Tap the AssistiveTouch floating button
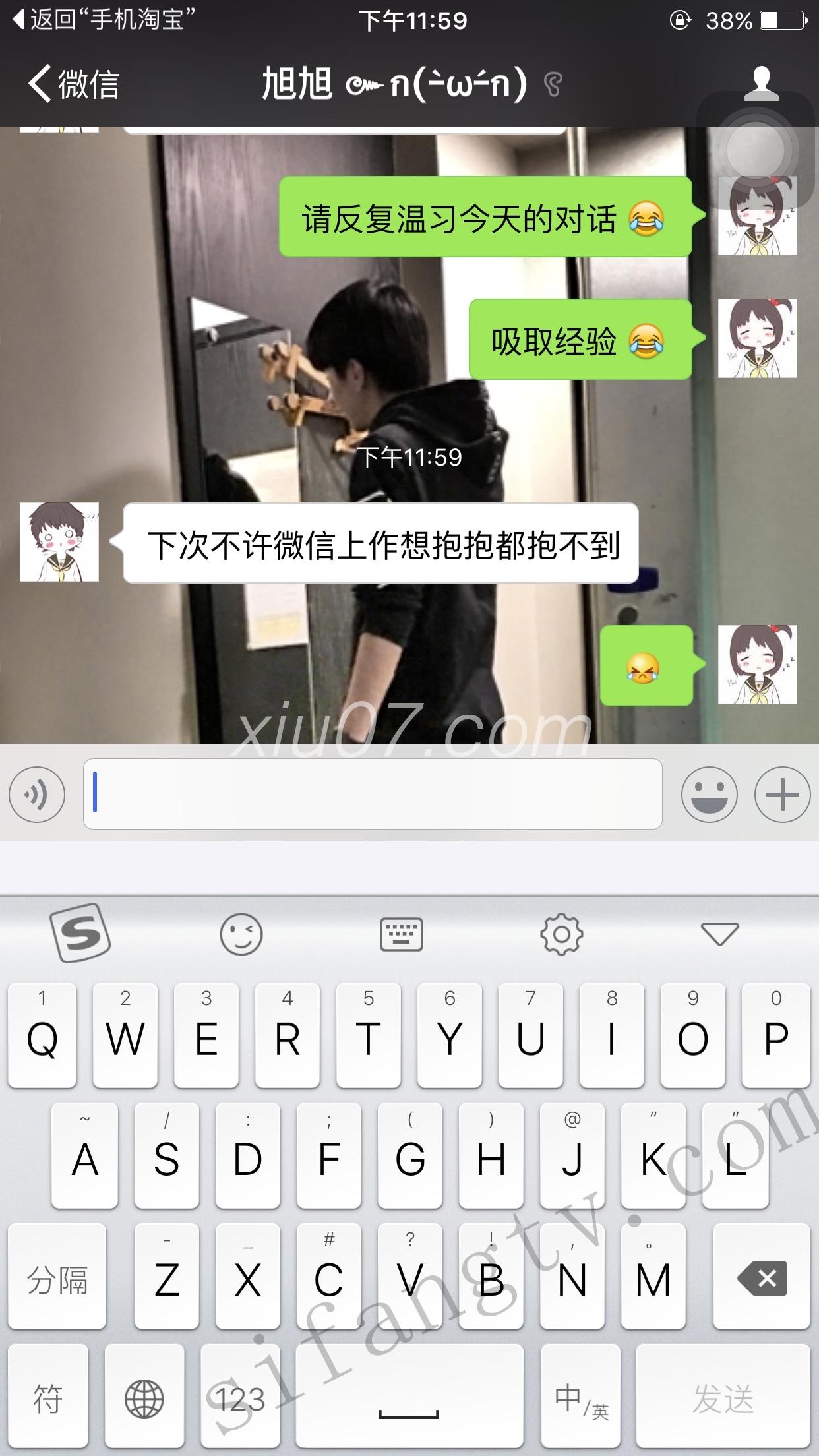 tap(755, 150)
